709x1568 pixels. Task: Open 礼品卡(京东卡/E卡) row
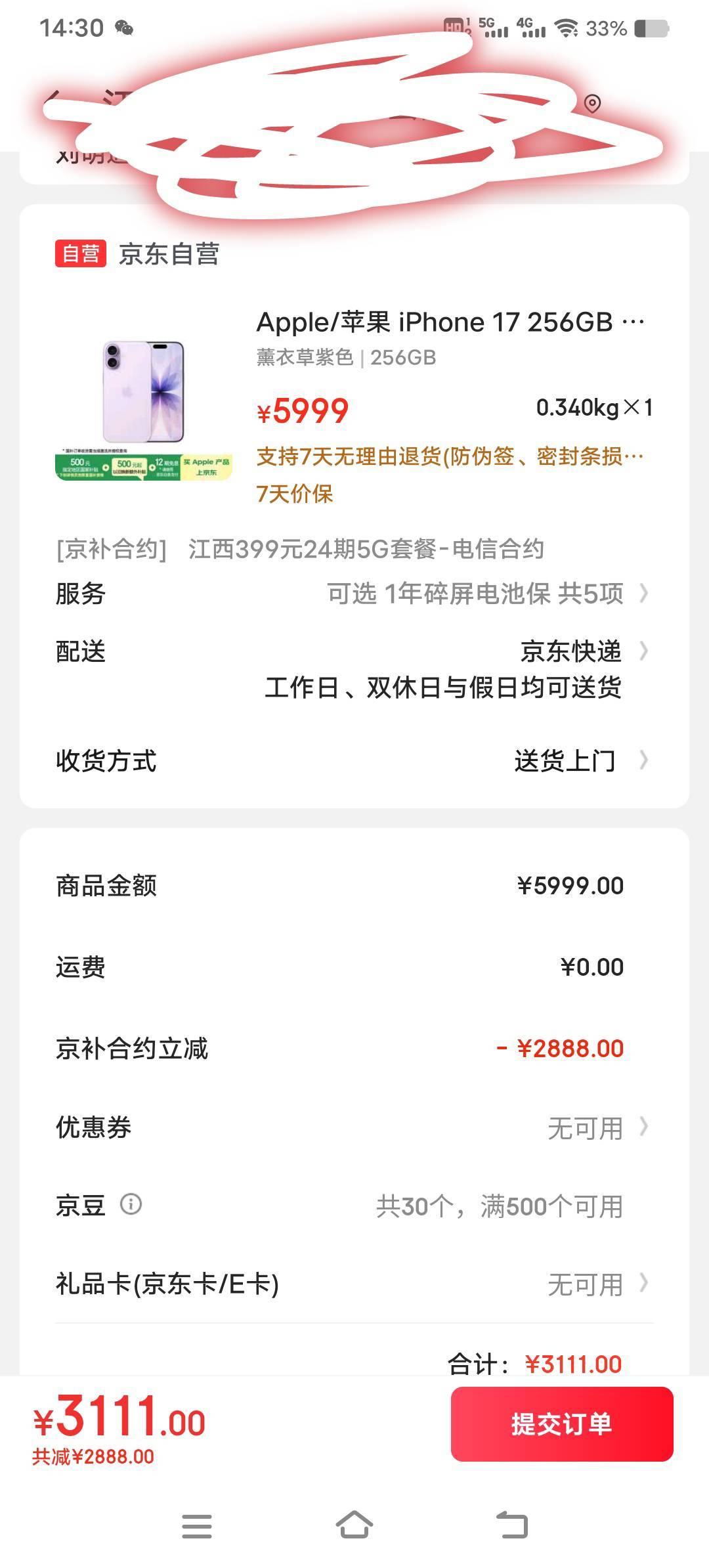[x=354, y=1284]
